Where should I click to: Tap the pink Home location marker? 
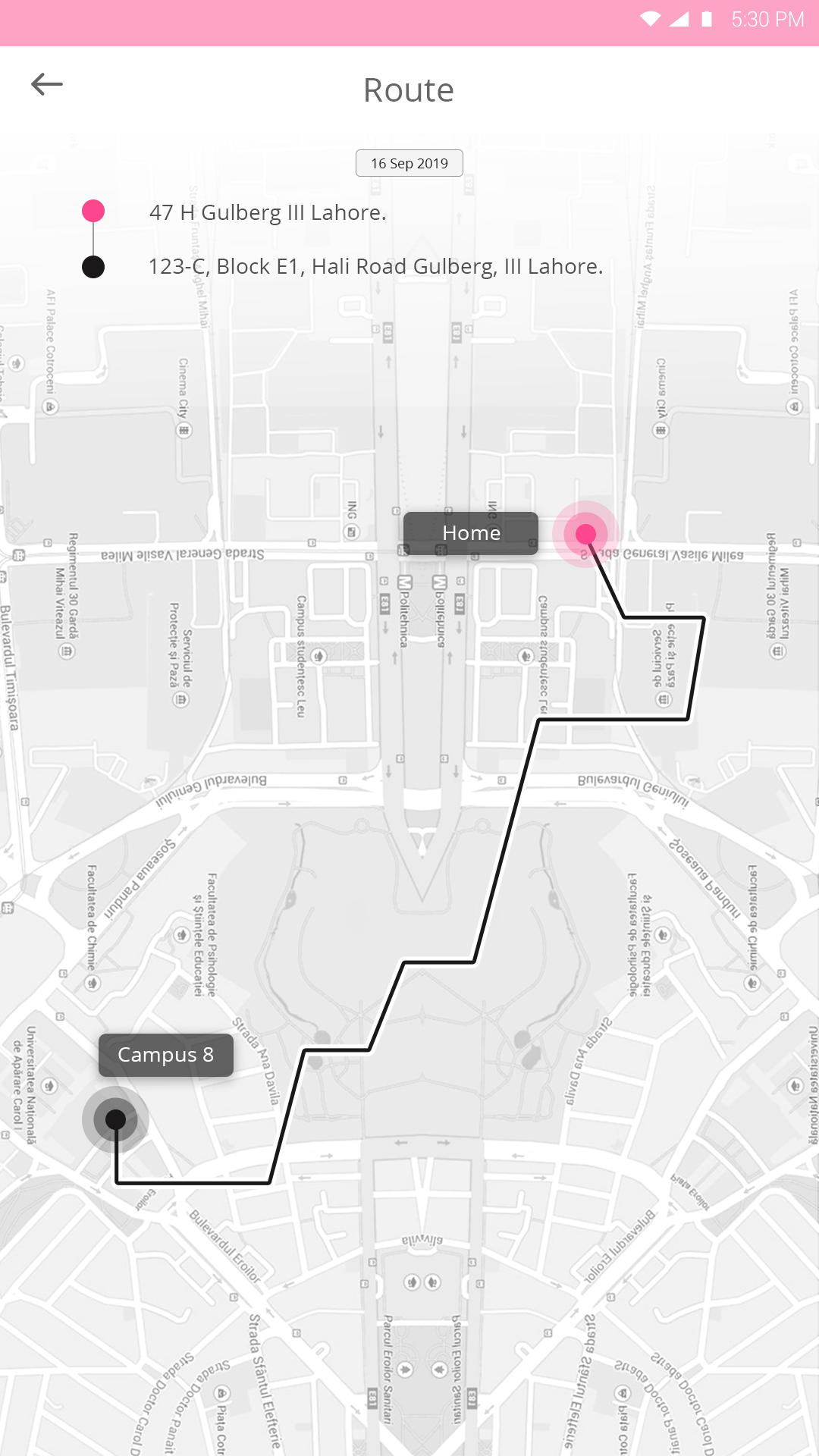(x=585, y=534)
